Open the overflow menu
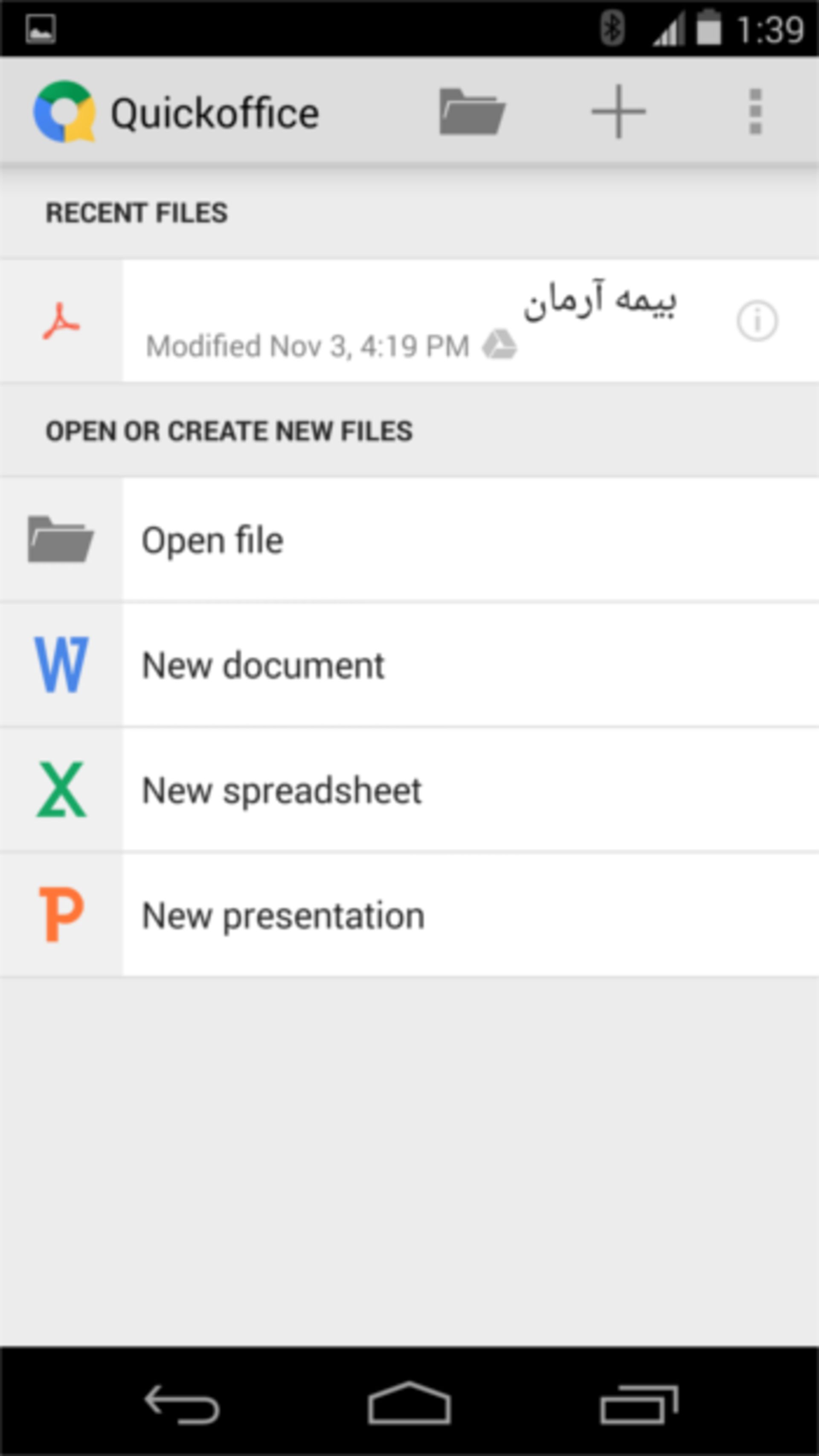The image size is (819, 1456). click(755, 112)
